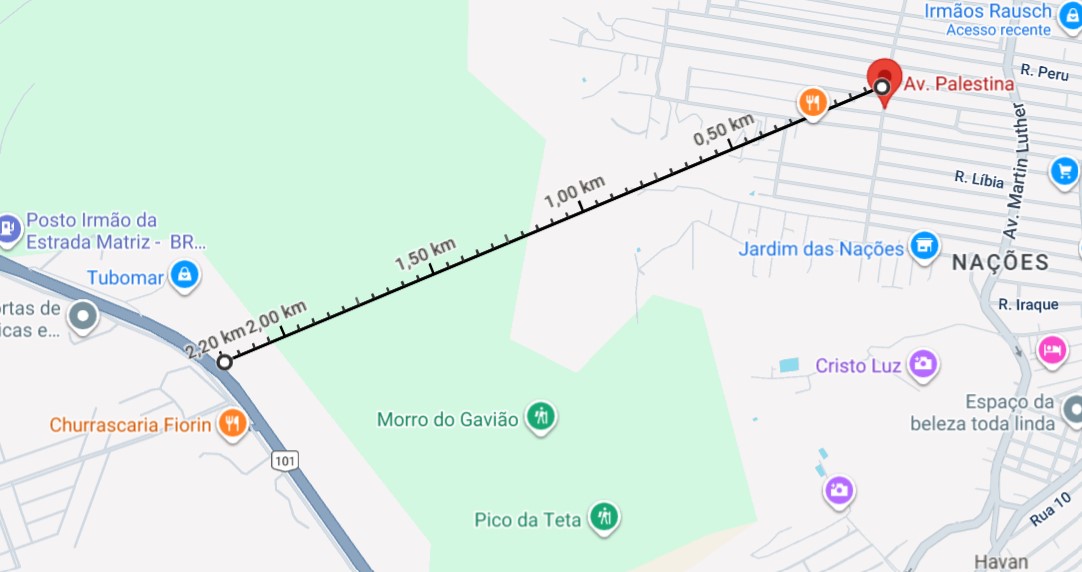Open the Morro do Gavião hiking marker

[541, 417]
